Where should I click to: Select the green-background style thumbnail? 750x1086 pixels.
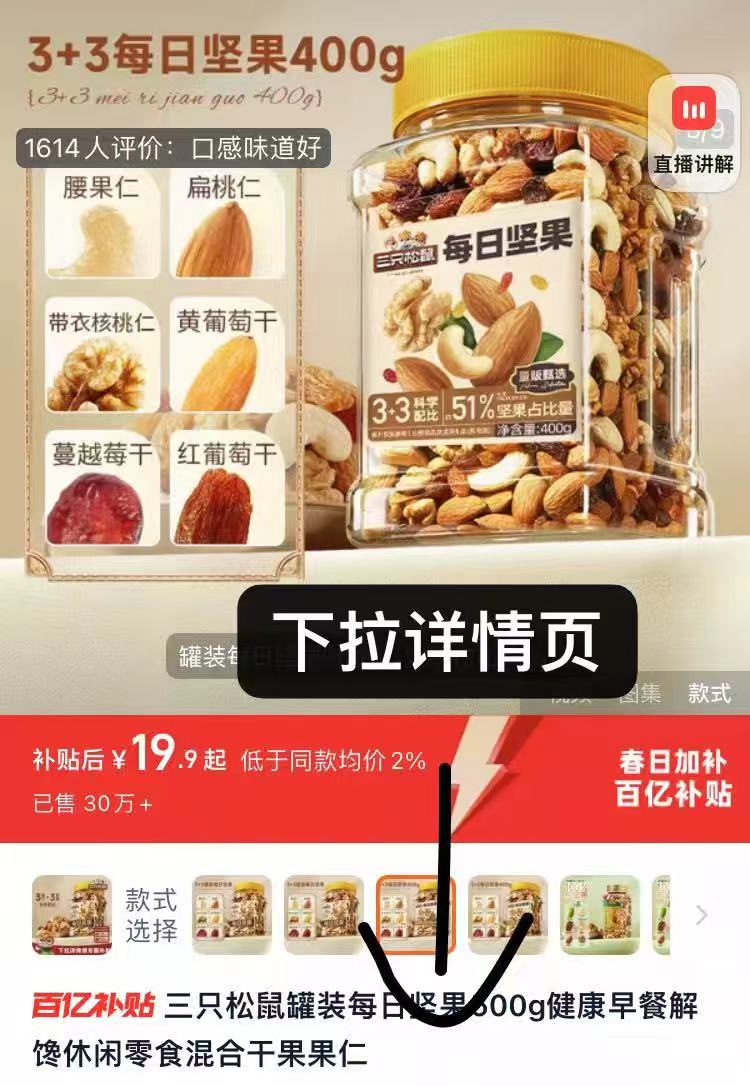click(x=600, y=915)
